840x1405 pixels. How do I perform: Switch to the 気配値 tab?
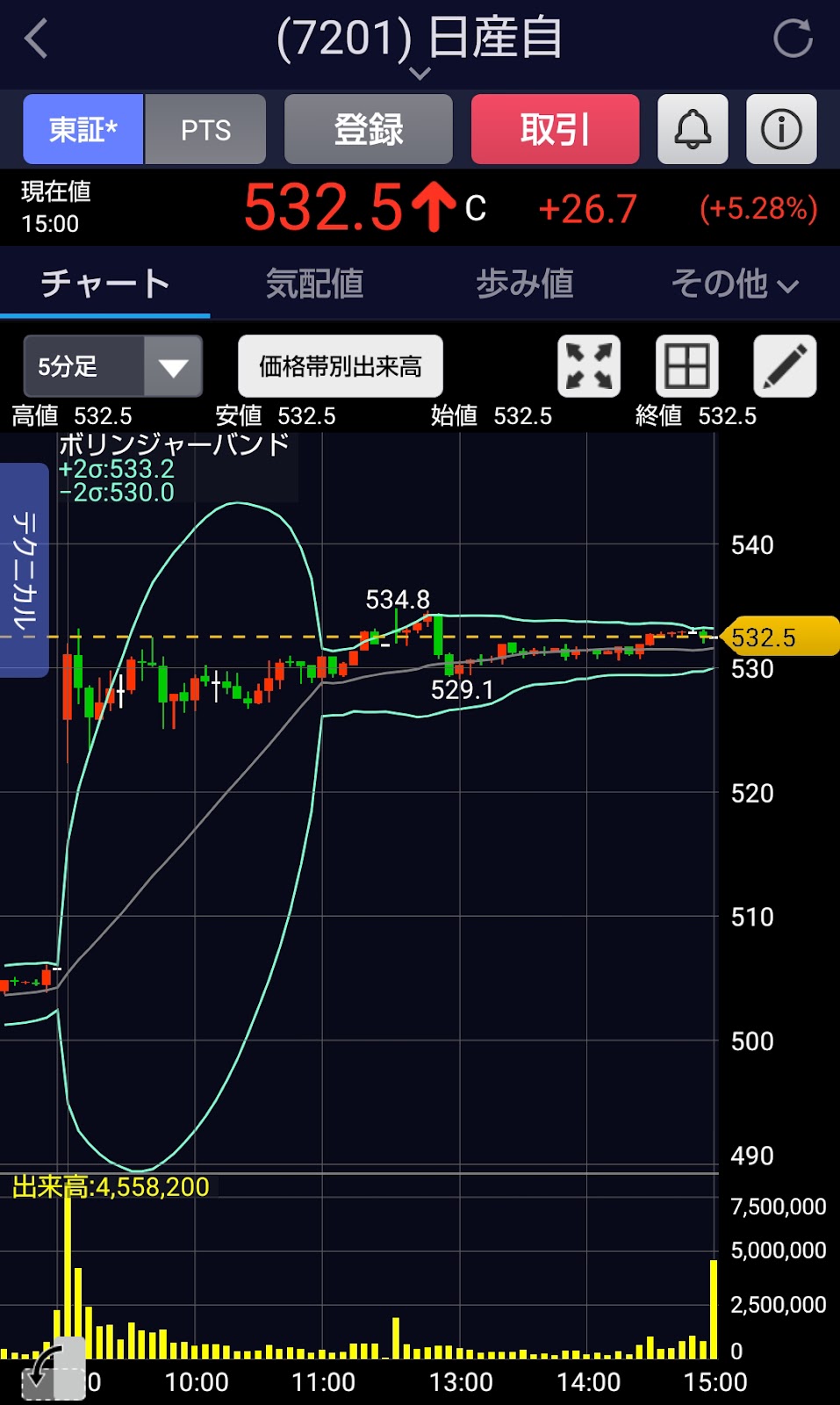314,284
